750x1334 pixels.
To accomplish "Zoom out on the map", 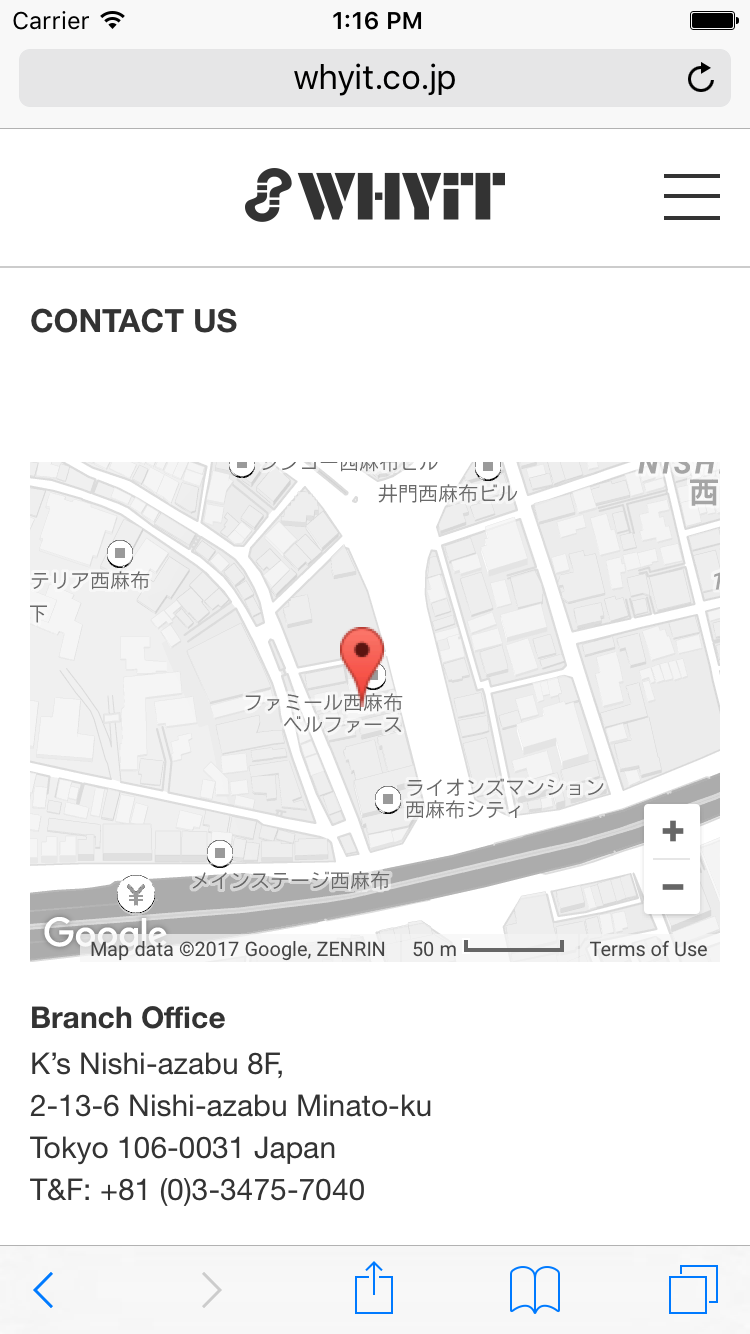I will [672, 887].
